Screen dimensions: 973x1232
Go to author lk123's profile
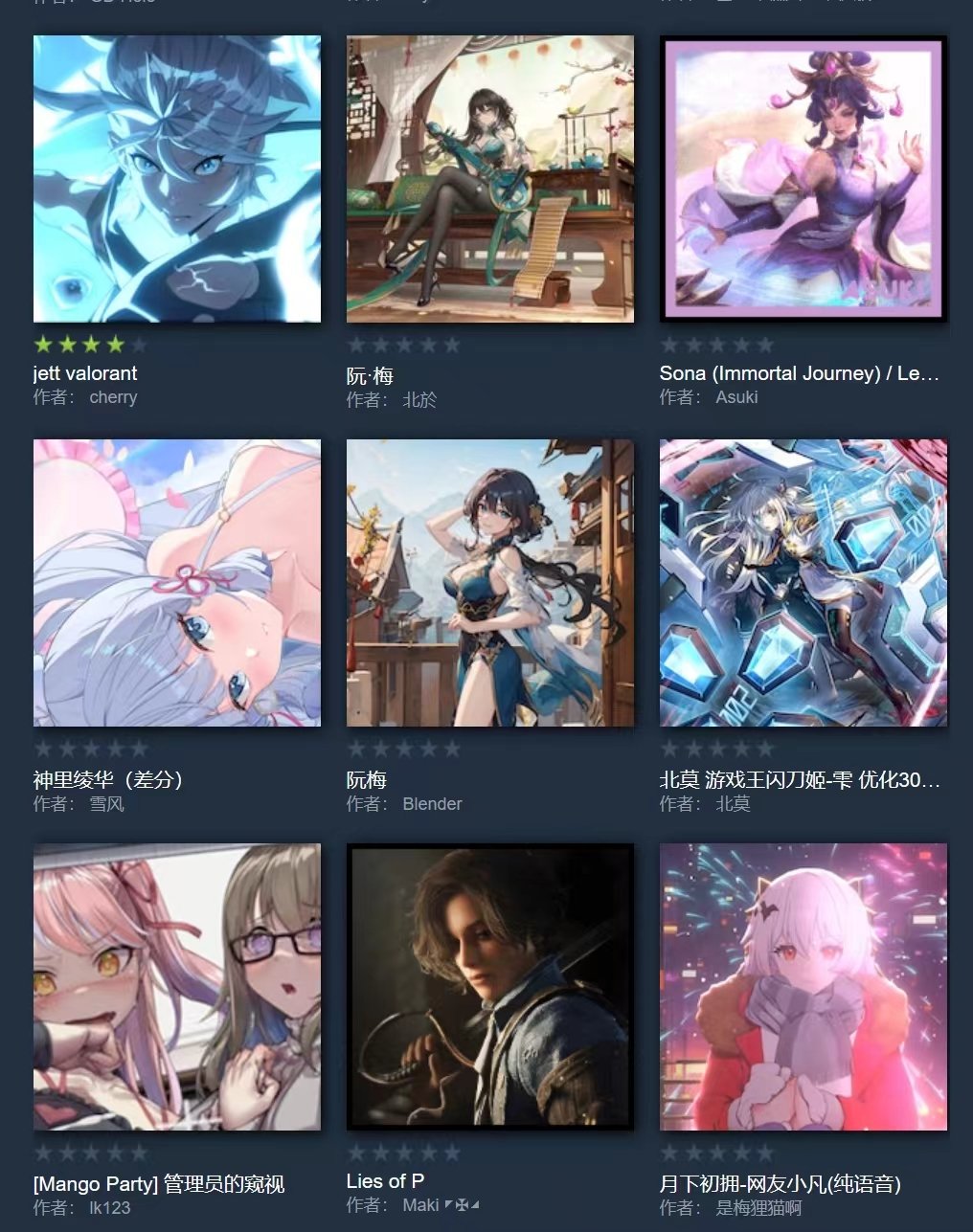click(109, 1208)
